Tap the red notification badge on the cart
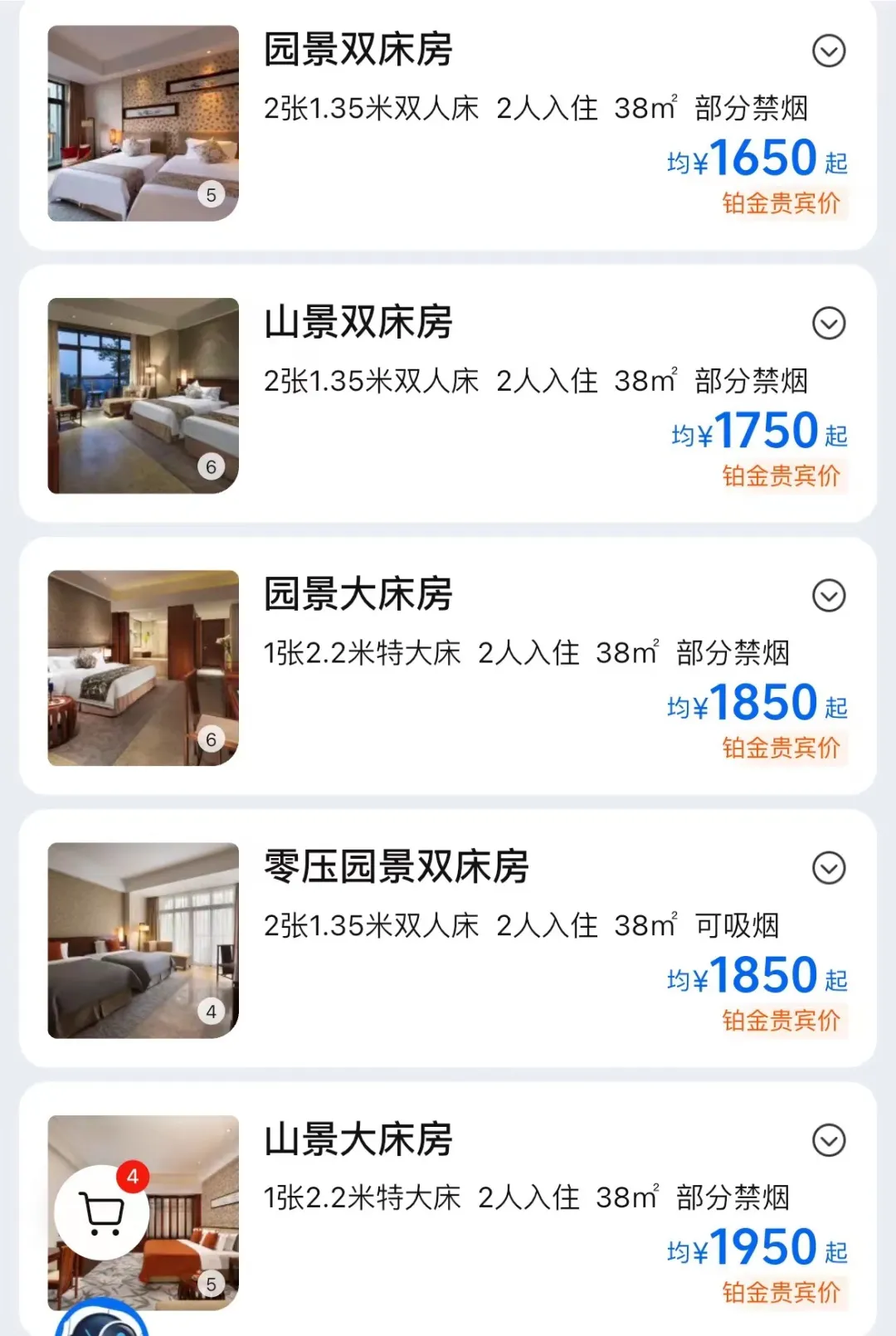Viewport: 896px width, 1336px height. tap(133, 1176)
